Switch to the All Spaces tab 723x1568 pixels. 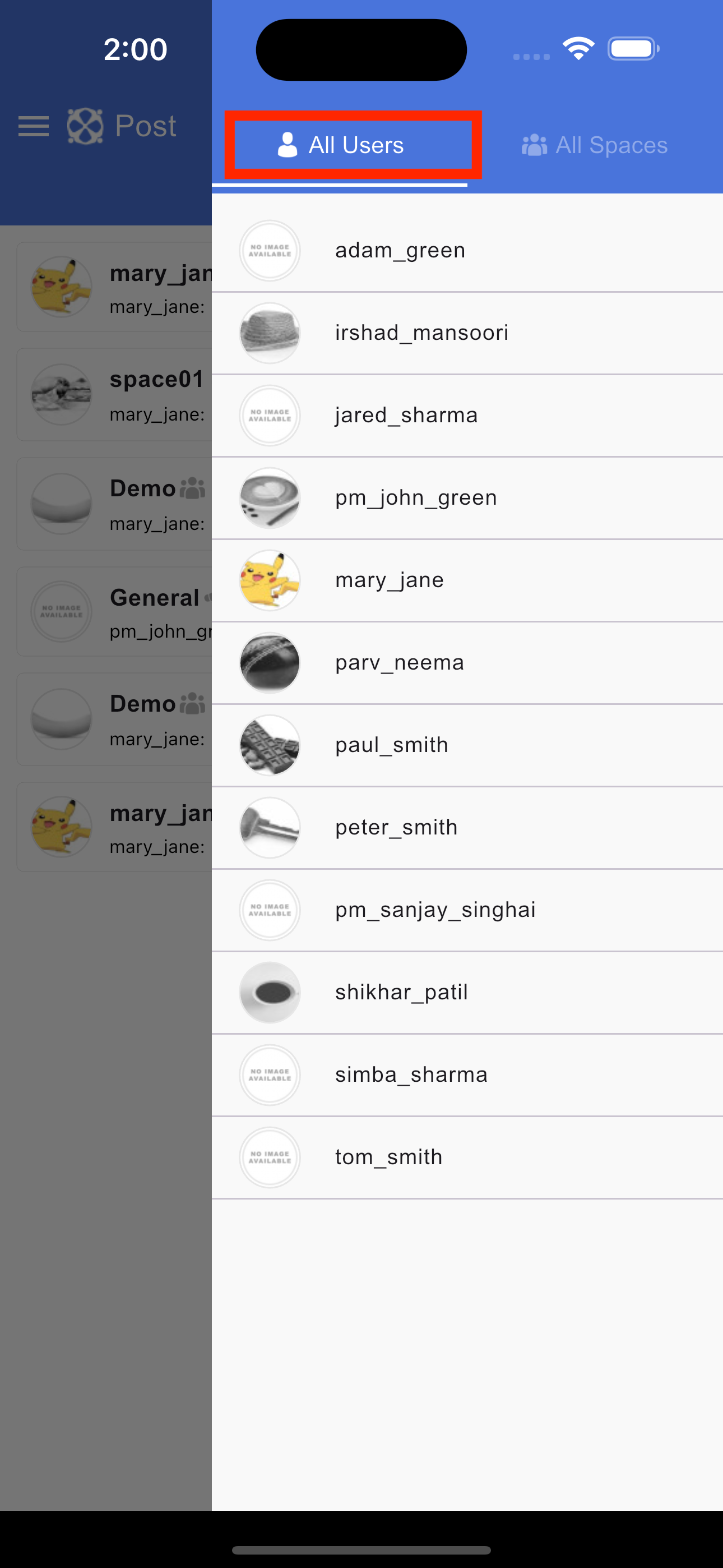coord(595,145)
